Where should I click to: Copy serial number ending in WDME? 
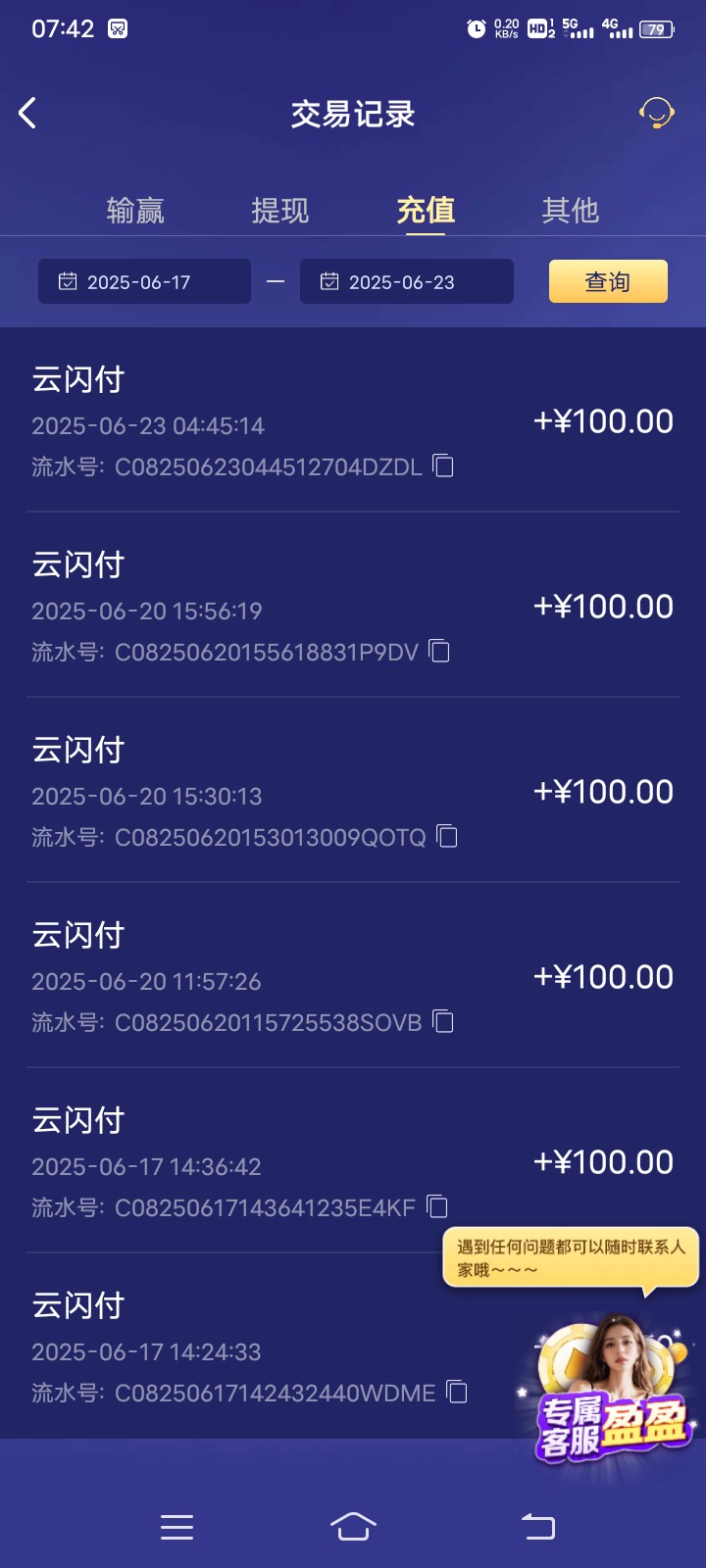[457, 1392]
